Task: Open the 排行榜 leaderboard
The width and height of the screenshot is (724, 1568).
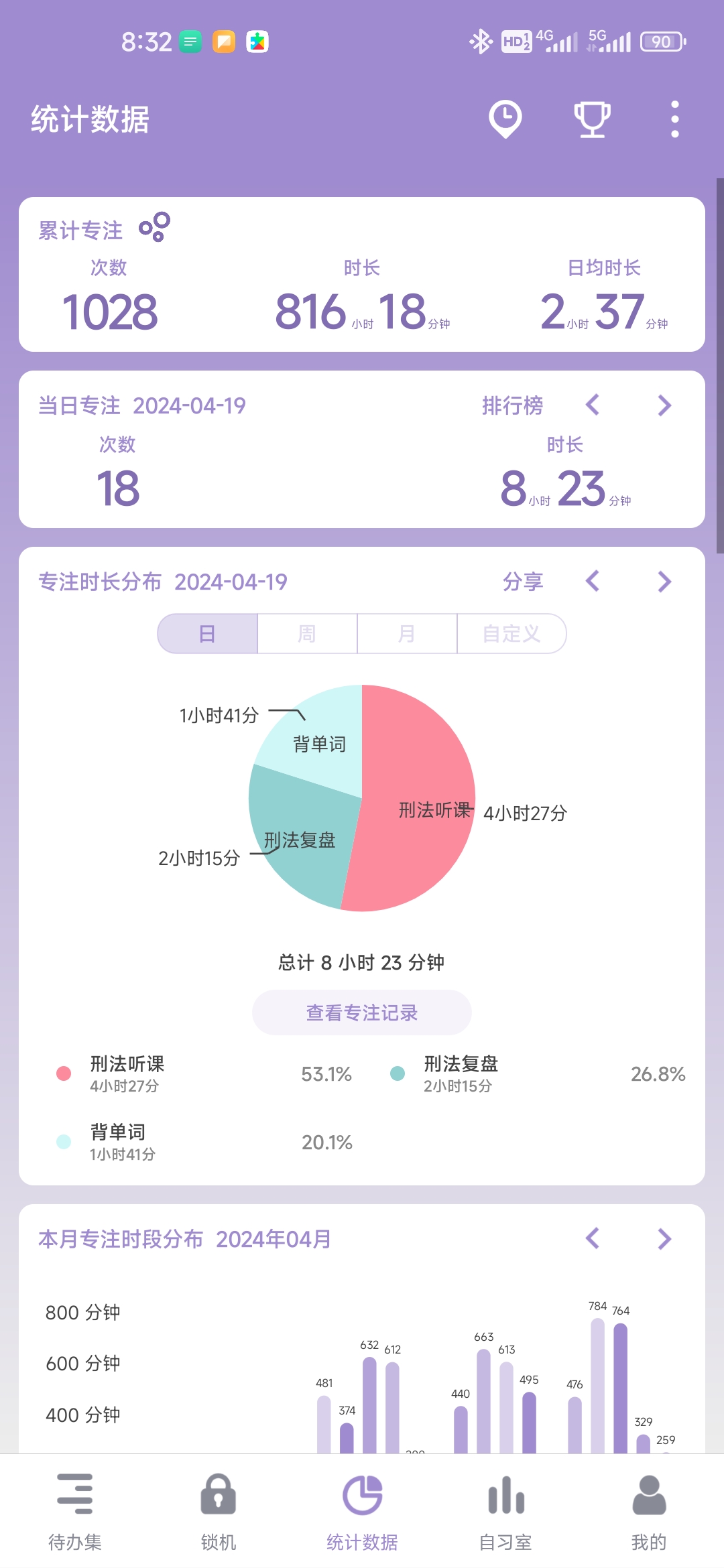Action: (512, 405)
